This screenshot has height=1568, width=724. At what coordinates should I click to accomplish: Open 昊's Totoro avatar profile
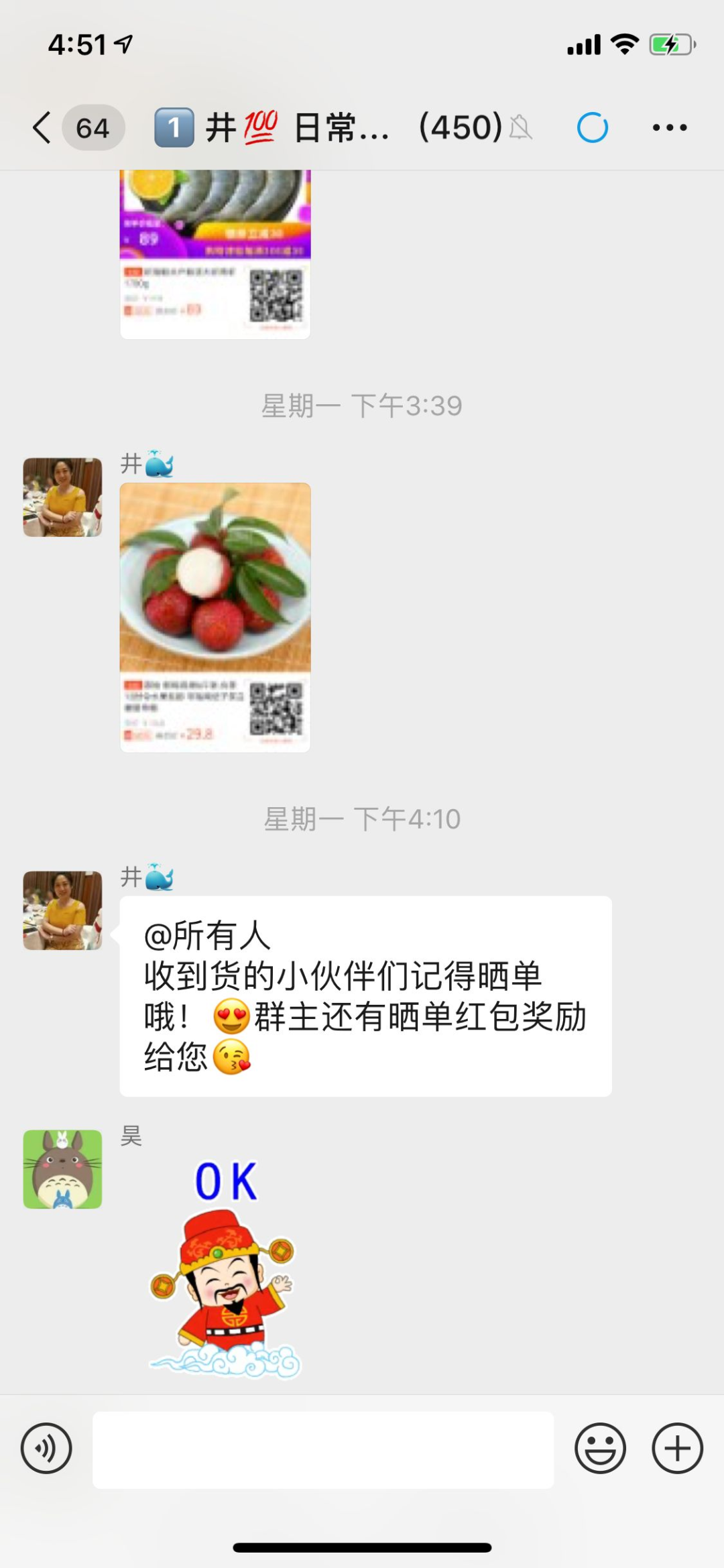click(x=63, y=1169)
